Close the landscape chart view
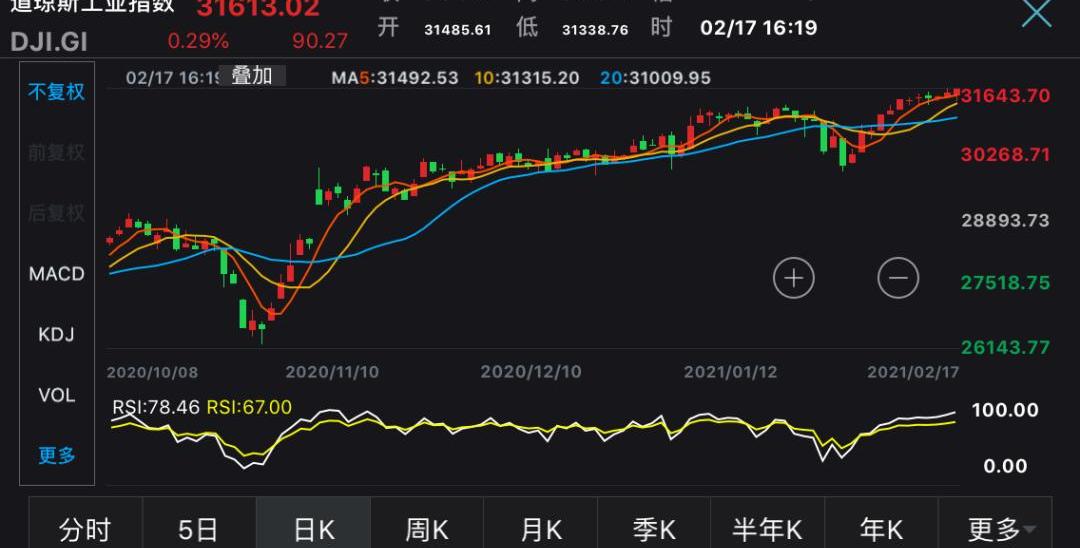1080x548 pixels. (1036, 12)
